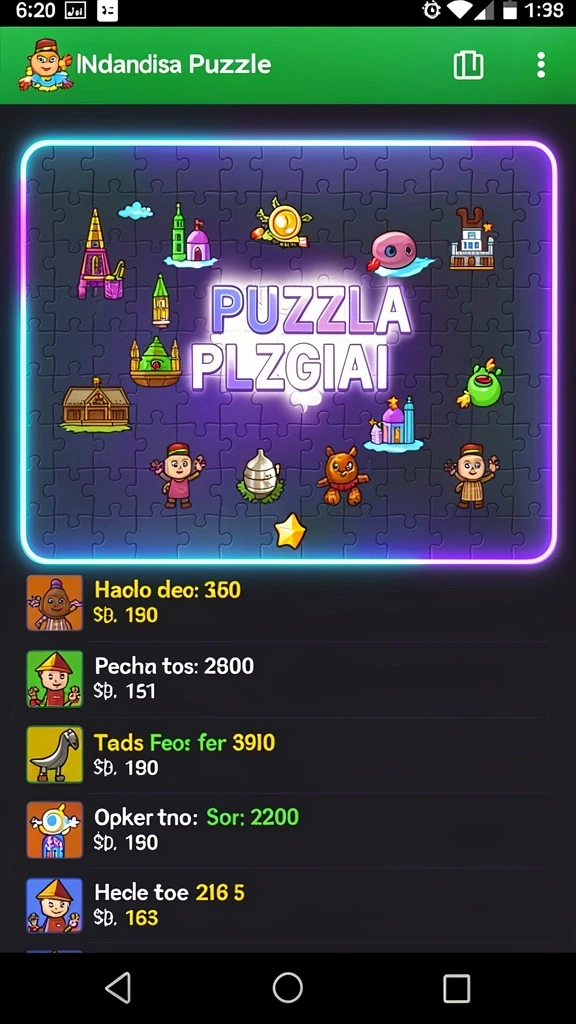
Task: Tap the book icon in the toolbar
Action: click(468, 65)
